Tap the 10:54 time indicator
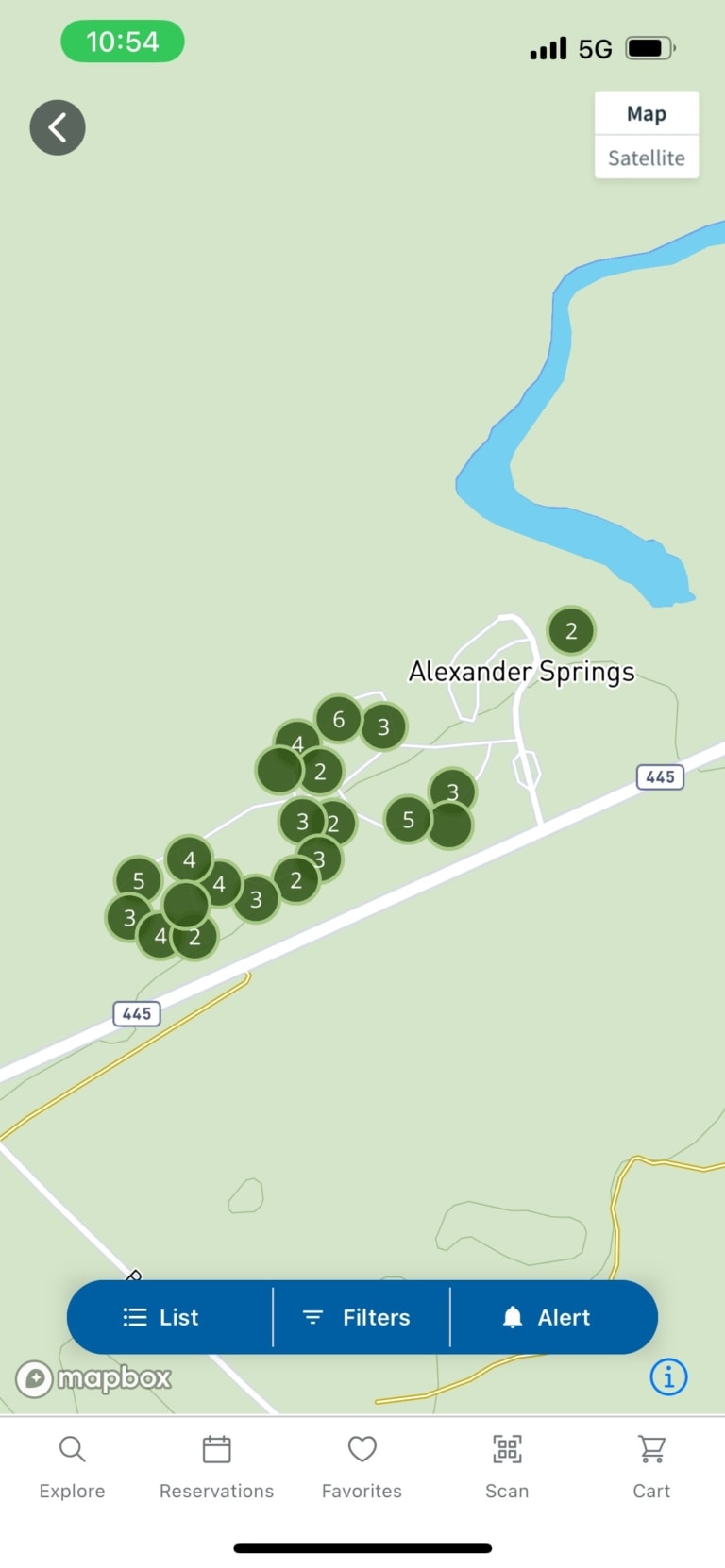725x1568 pixels. (123, 42)
